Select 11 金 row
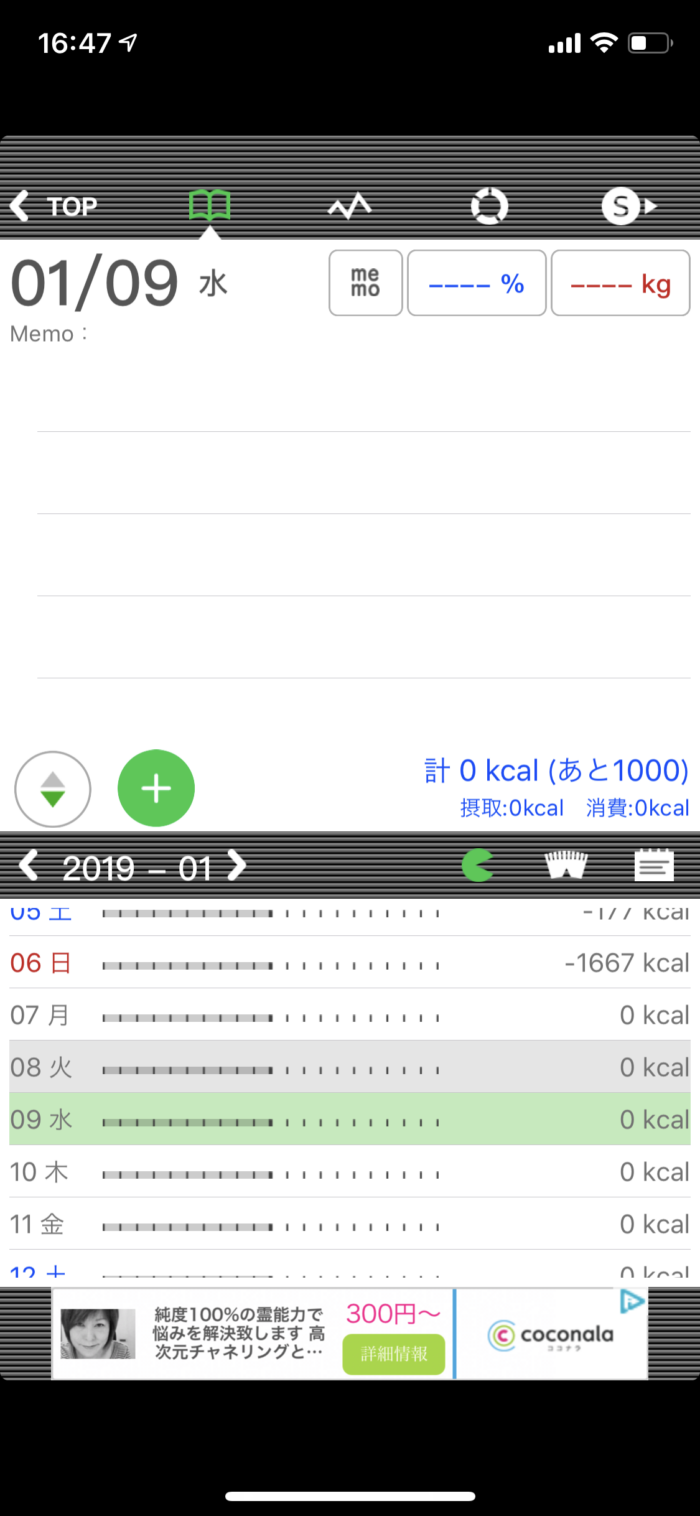Screen dimensions: 700x1516 point(350,1224)
